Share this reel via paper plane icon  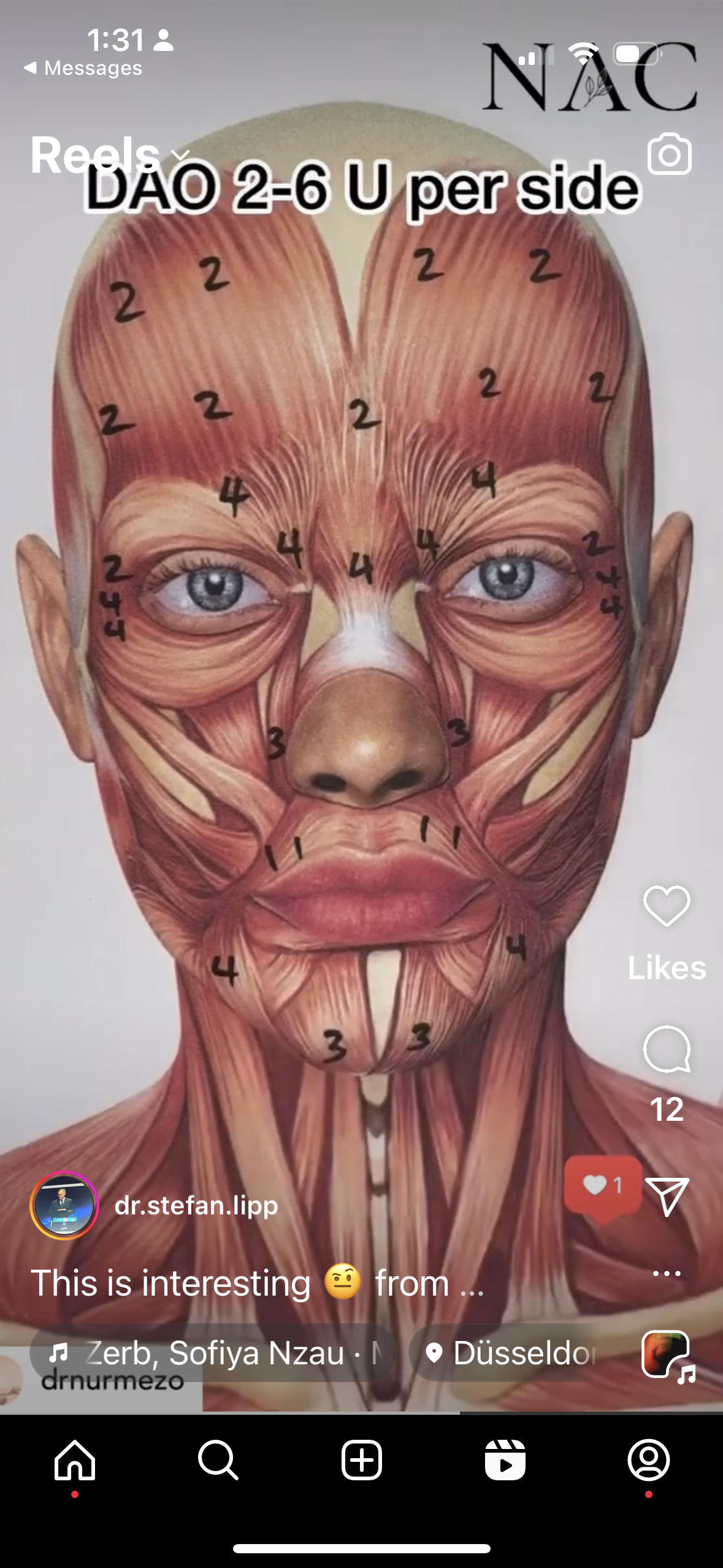[x=667, y=1196]
